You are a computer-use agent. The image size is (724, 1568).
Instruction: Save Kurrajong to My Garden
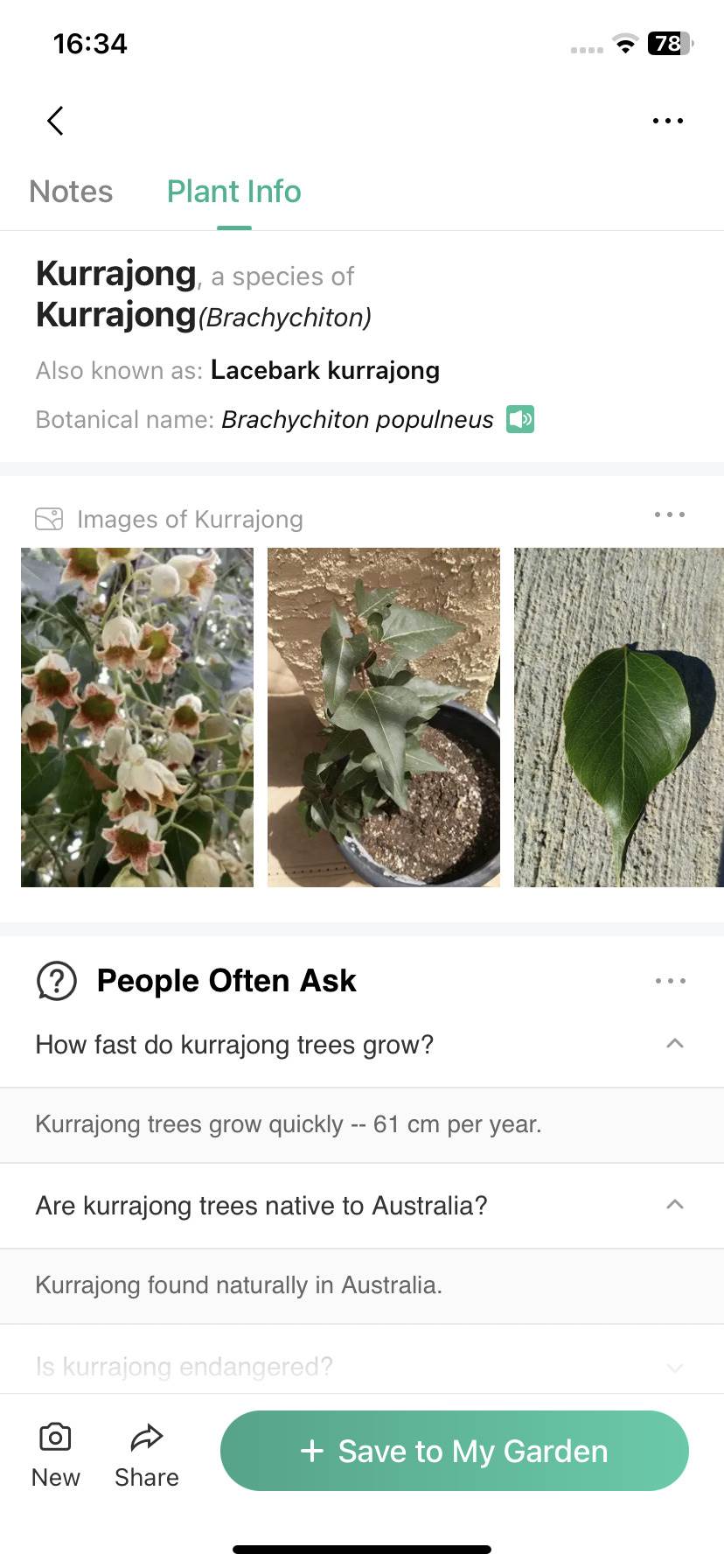(x=455, y=1451)
